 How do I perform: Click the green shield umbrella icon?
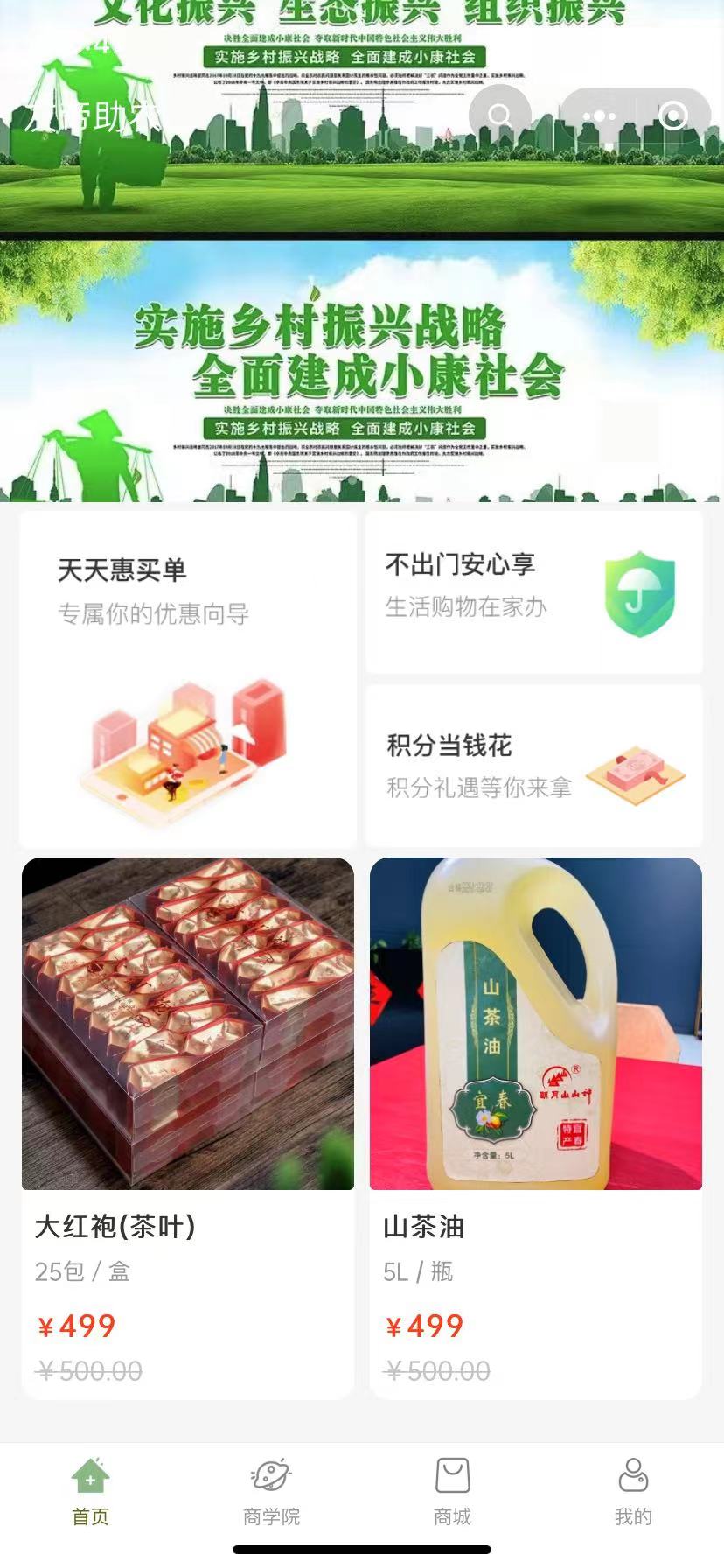pyautogui.click(x=639, y=594)
